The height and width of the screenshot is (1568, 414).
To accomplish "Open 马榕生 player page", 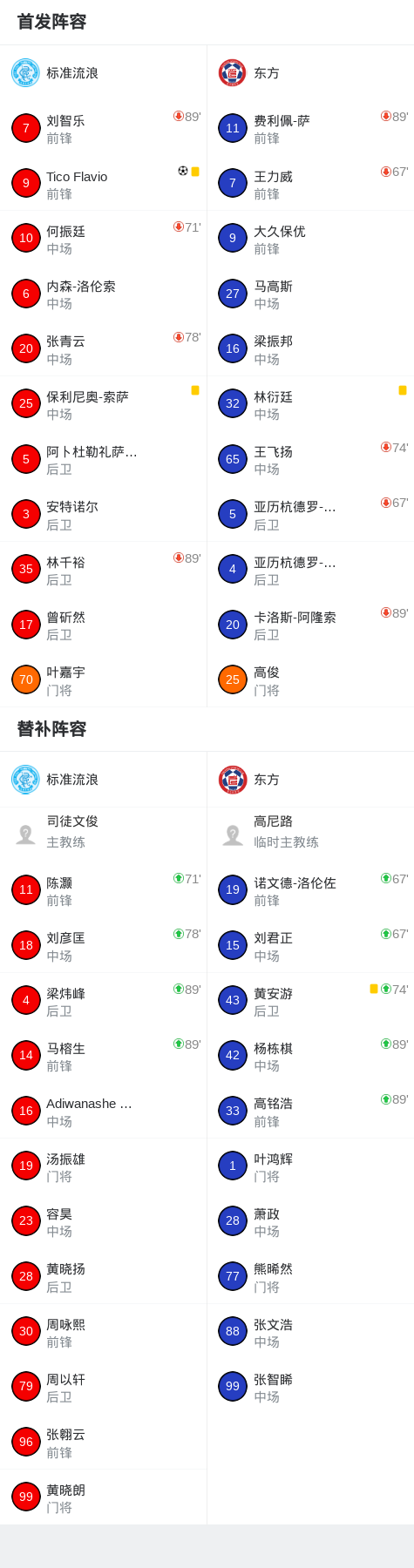I will pyautogui.click(x=103, y=1056).
